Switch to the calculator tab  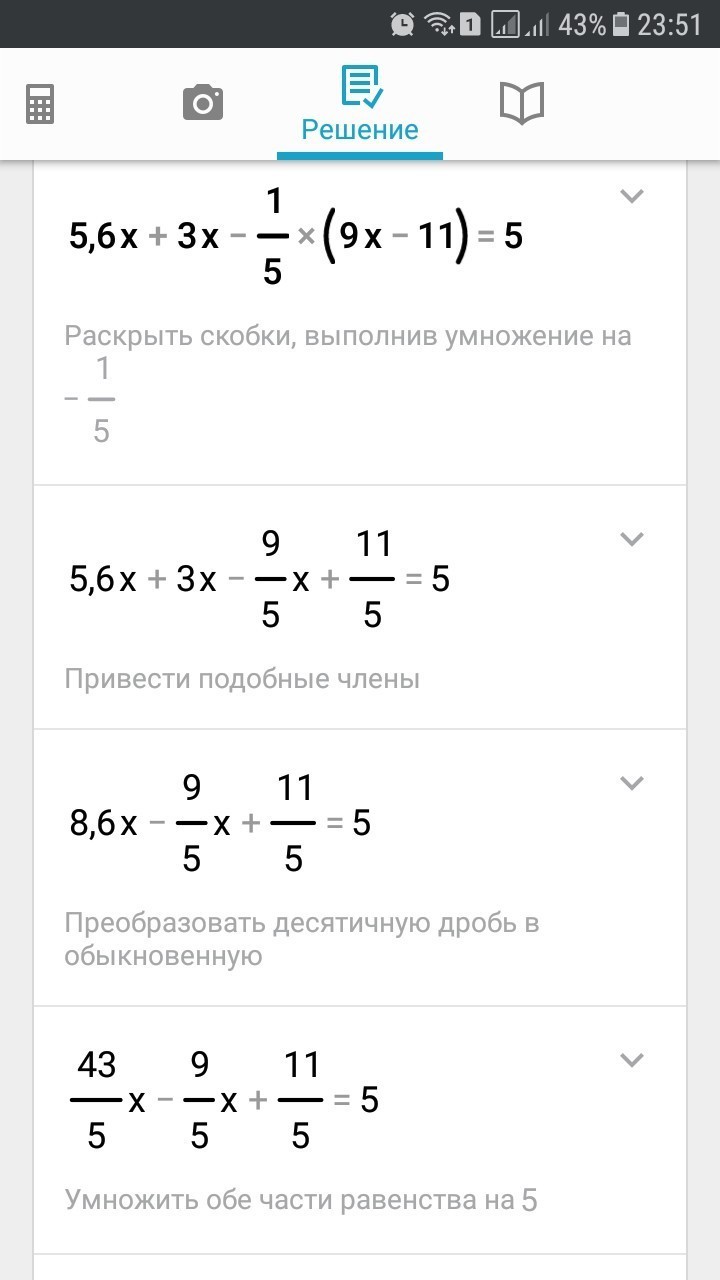click(40, 103)
